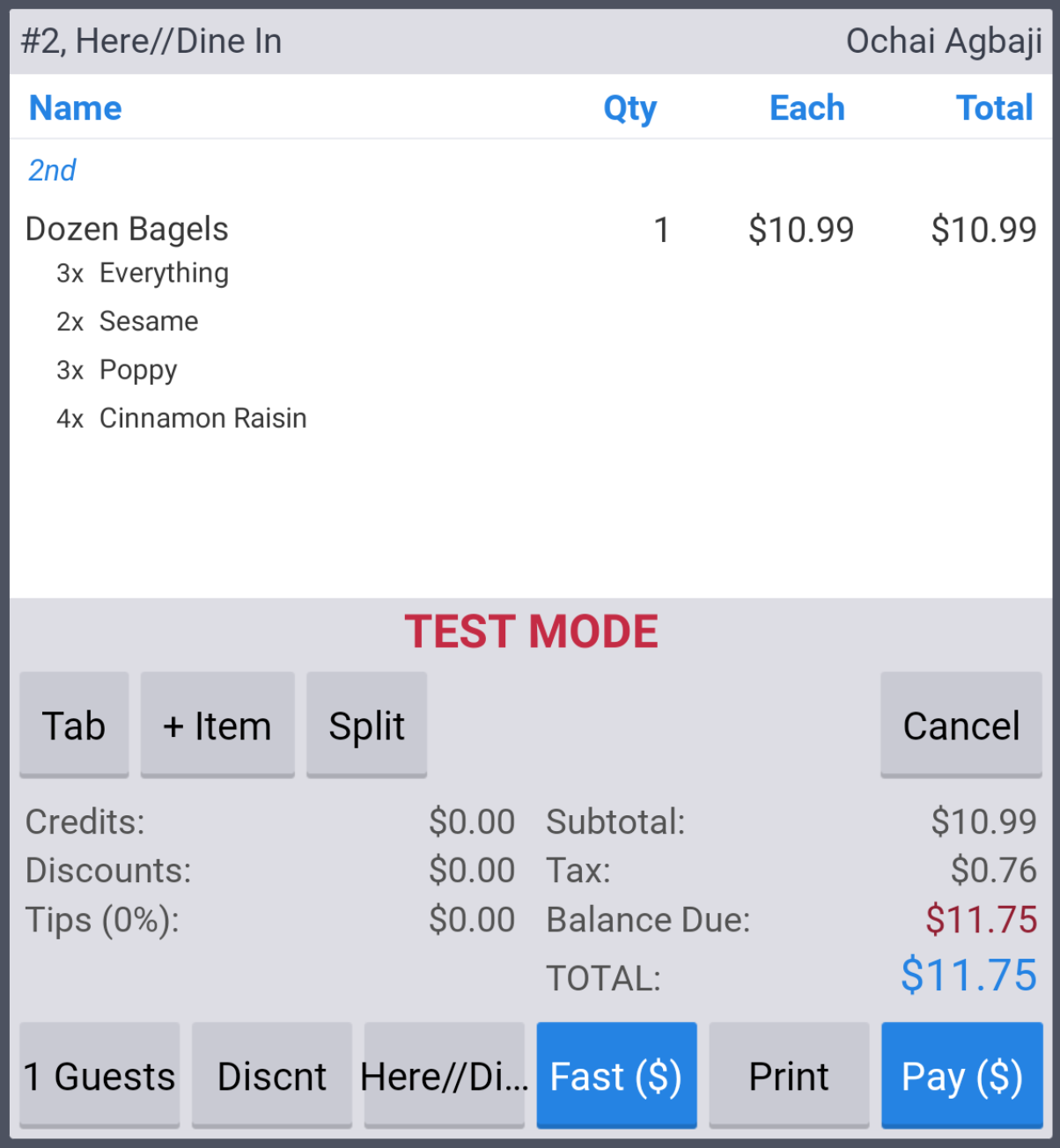The width and height of the screenshot is (1060, 1148).
Task: Split the check
Action: [366, 725]
